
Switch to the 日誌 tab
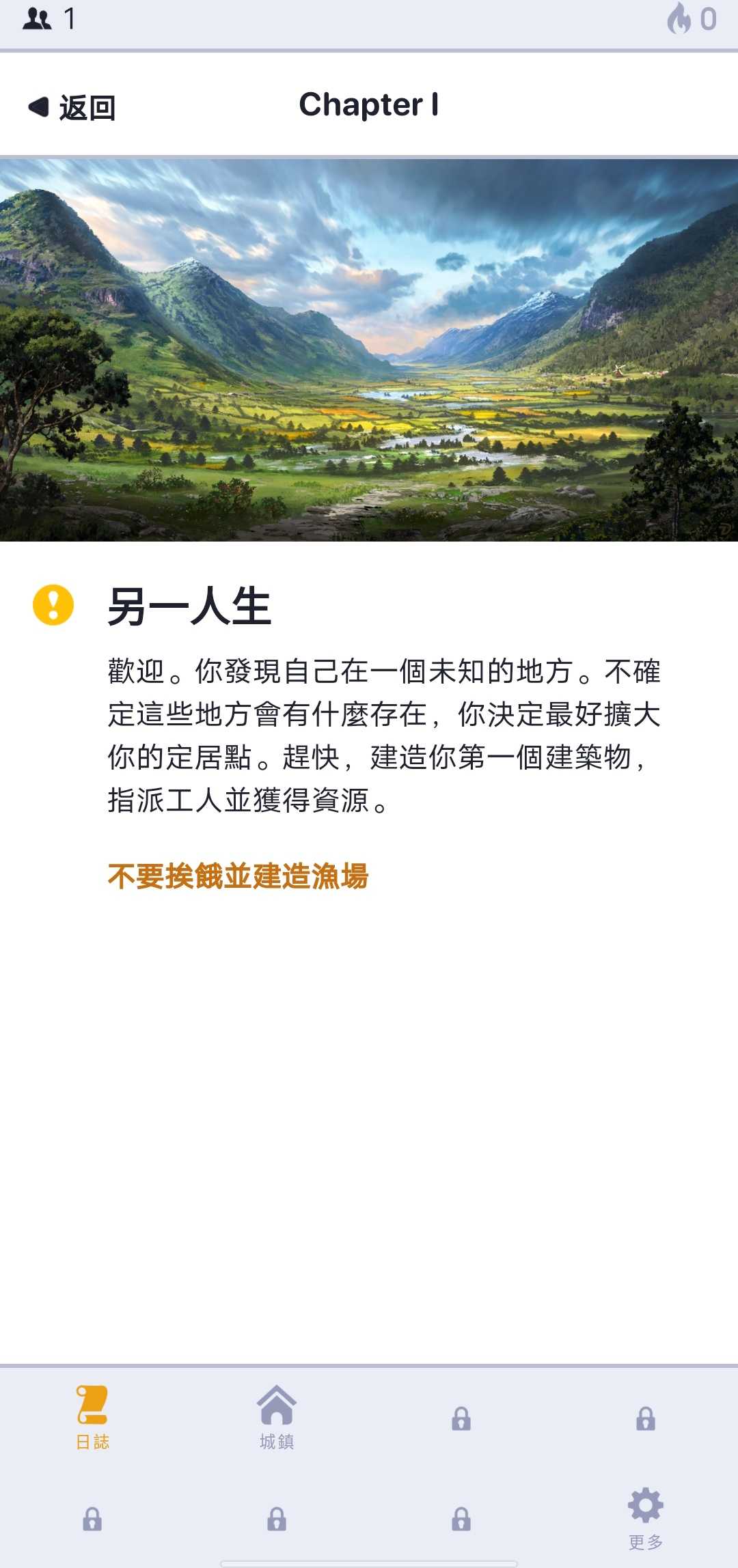click(92, 1418)
